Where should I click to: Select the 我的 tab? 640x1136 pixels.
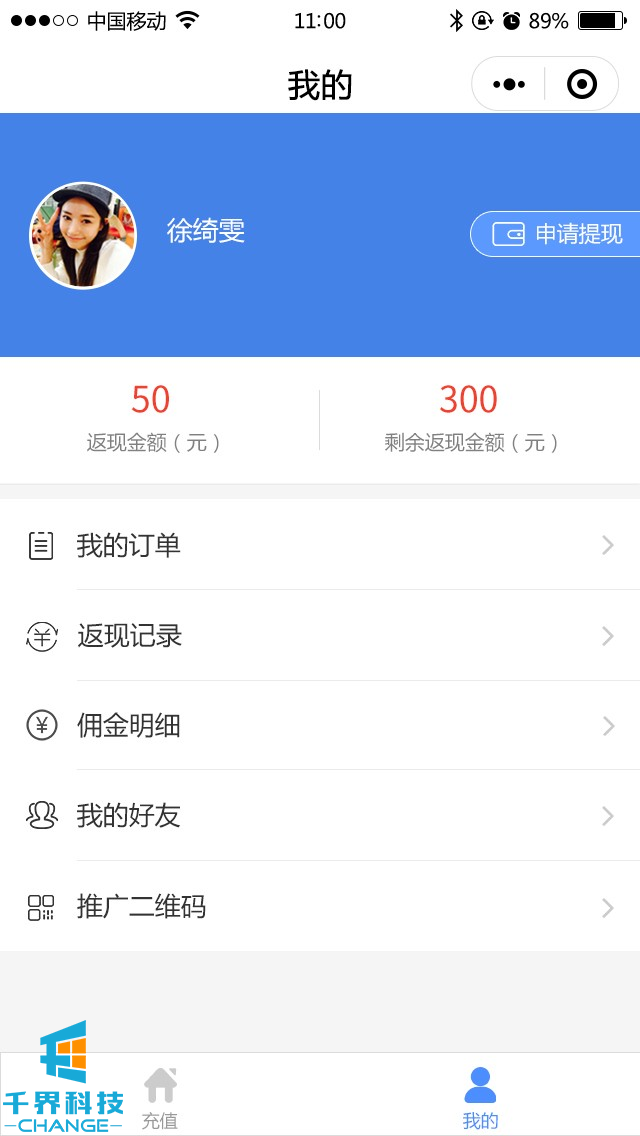coord(480,1097)
